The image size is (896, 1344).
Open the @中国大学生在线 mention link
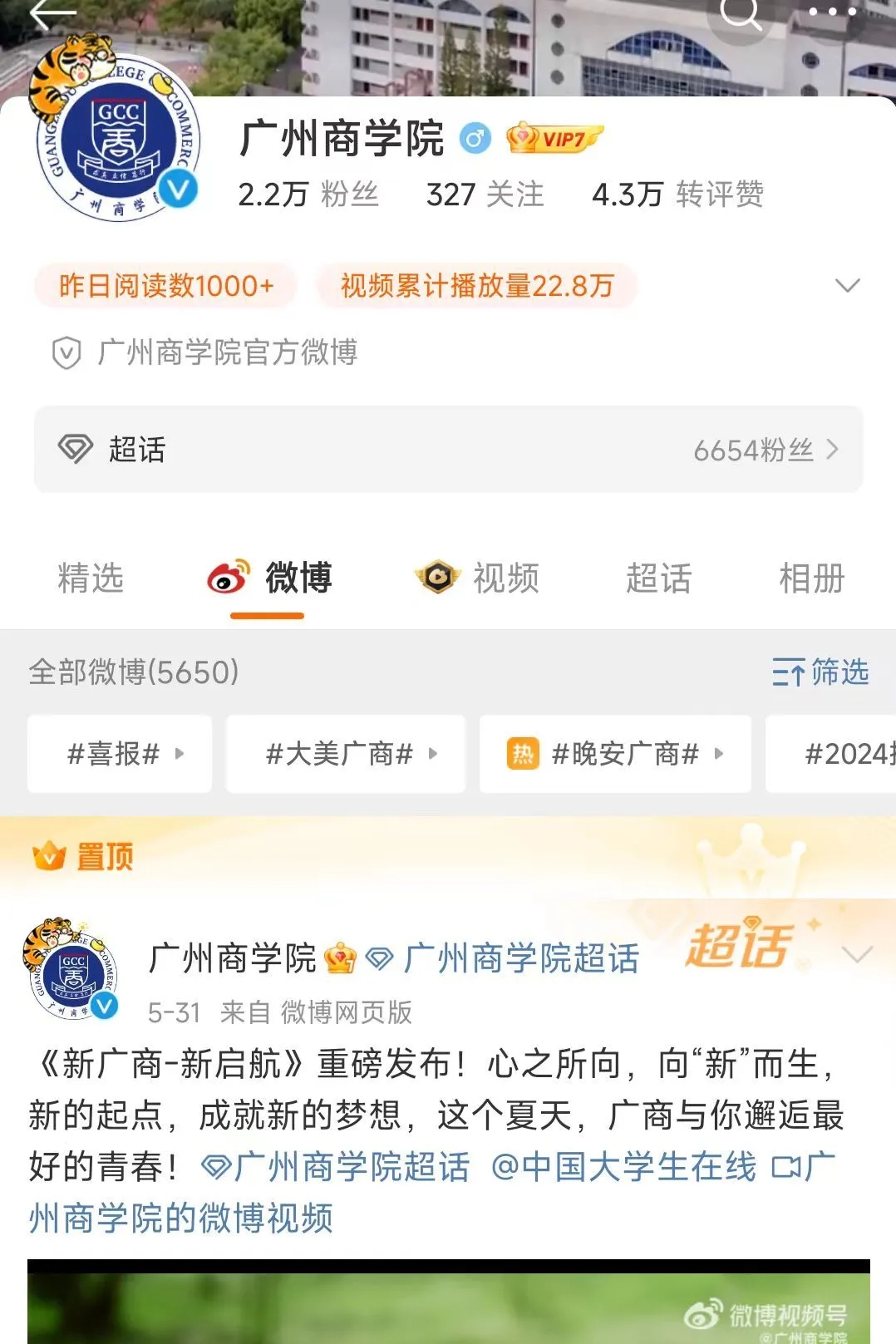[623, 1167]
